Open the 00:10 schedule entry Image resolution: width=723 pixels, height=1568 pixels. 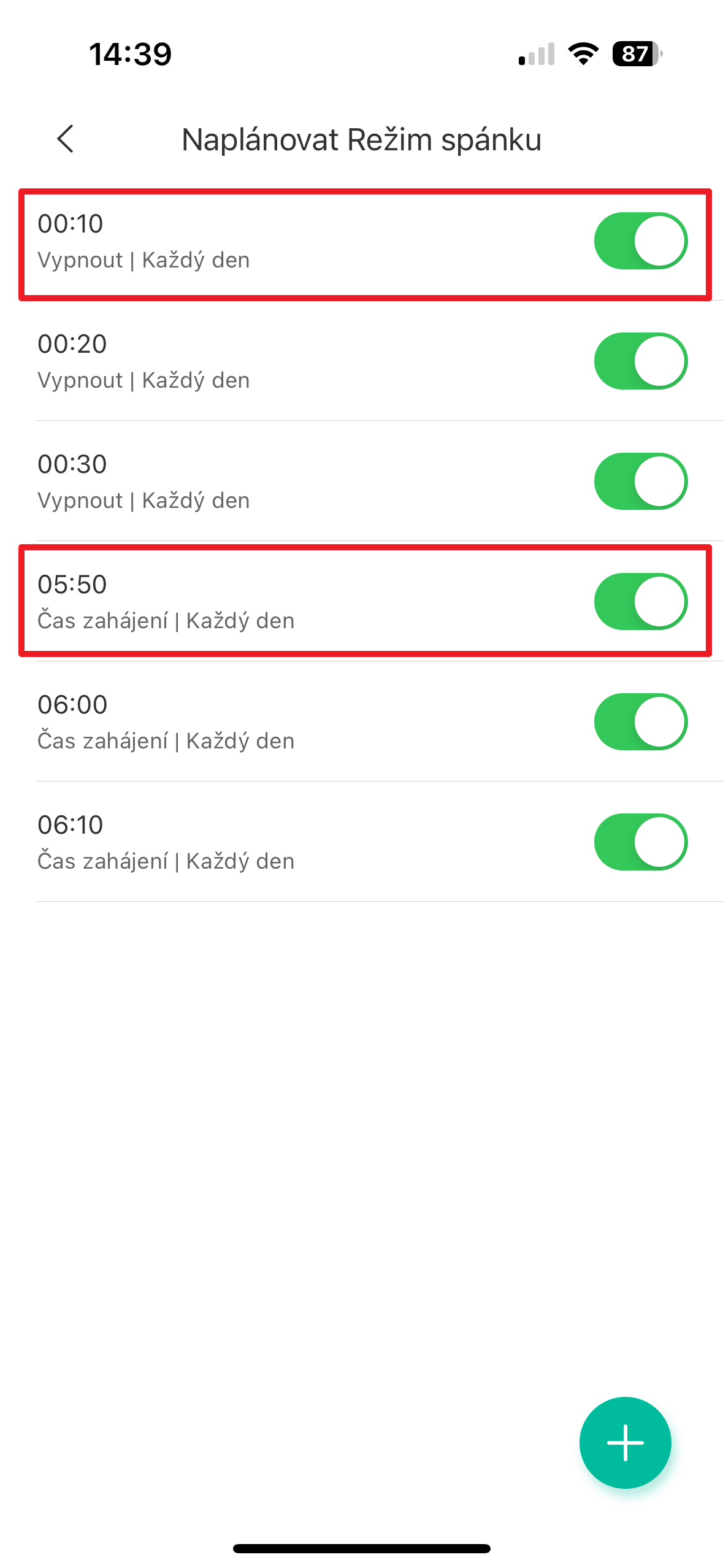coord(245,242)
